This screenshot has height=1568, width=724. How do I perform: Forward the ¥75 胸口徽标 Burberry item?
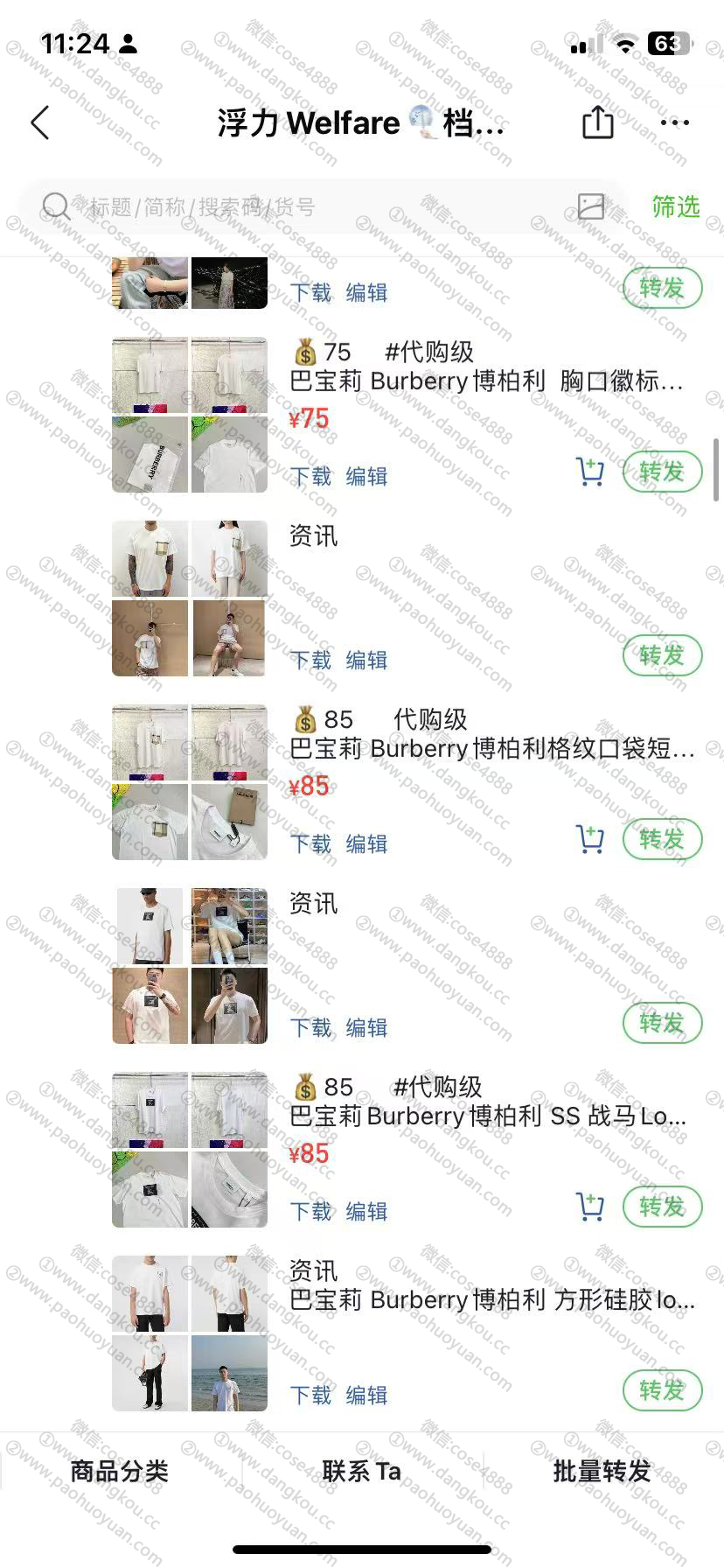[662, 472]
